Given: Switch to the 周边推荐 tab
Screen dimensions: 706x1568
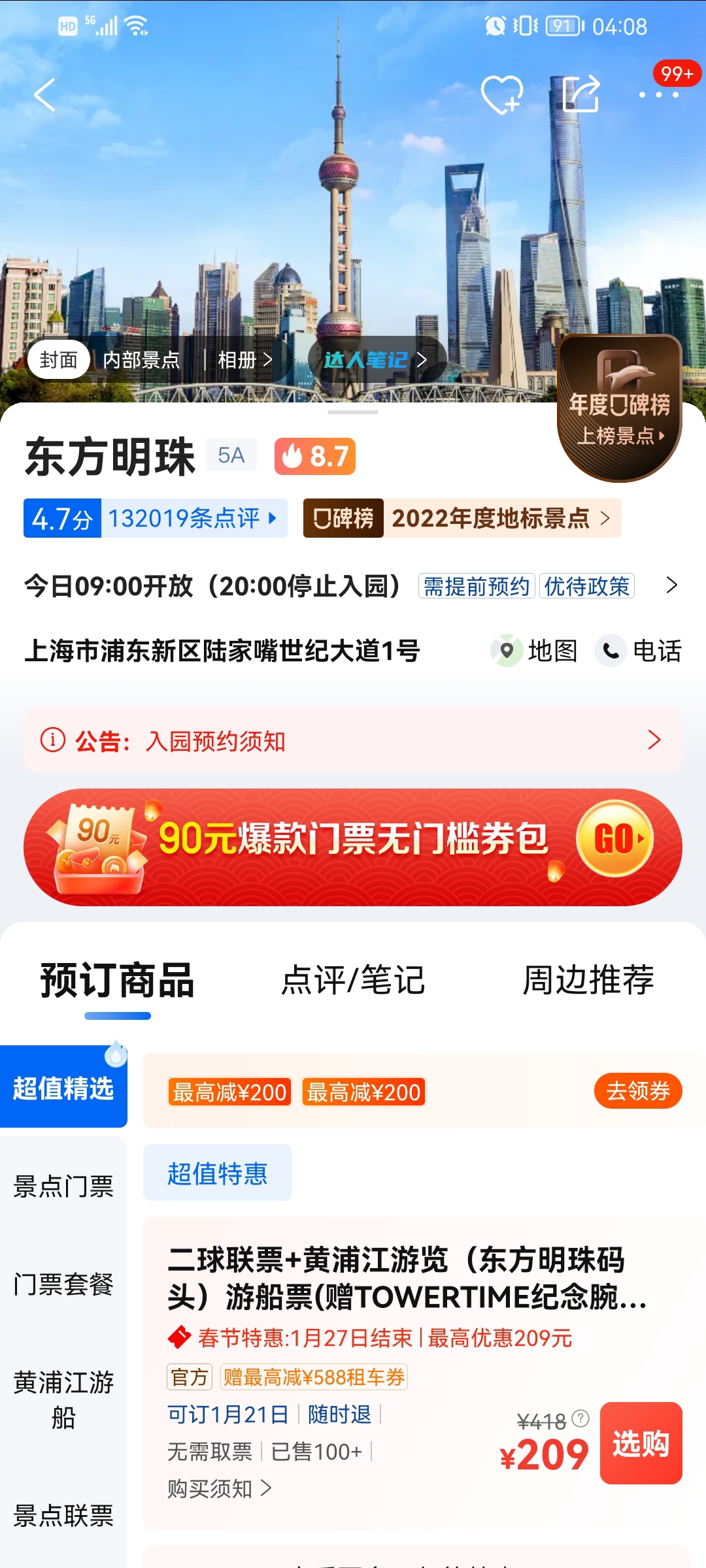Looking at the screenshot, I should point(588,980).
